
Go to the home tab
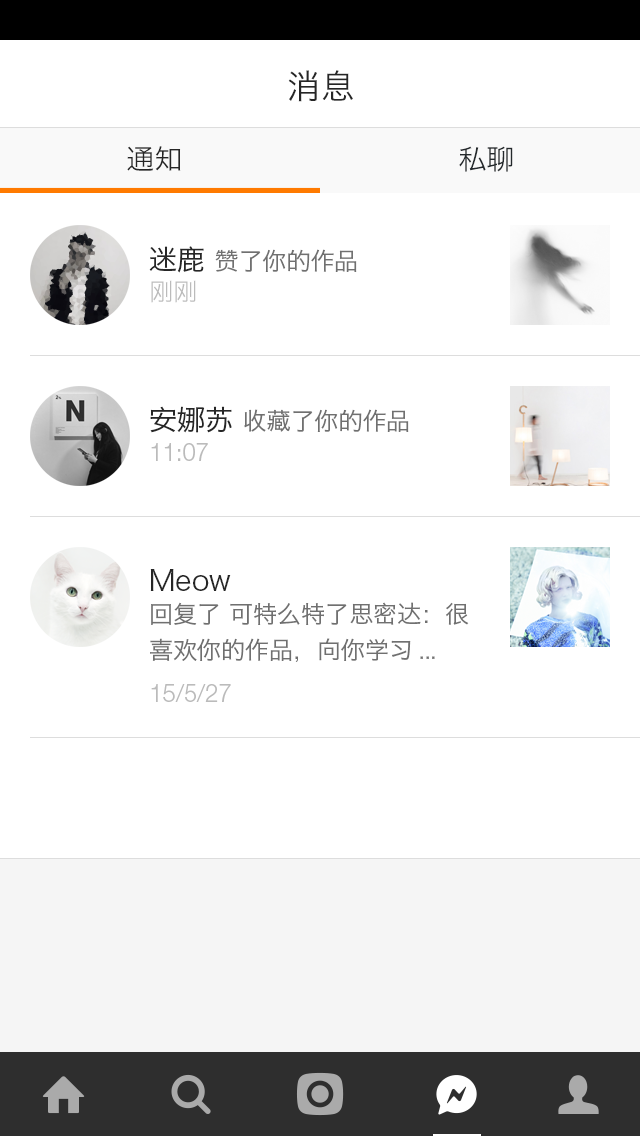[64, 1094]
